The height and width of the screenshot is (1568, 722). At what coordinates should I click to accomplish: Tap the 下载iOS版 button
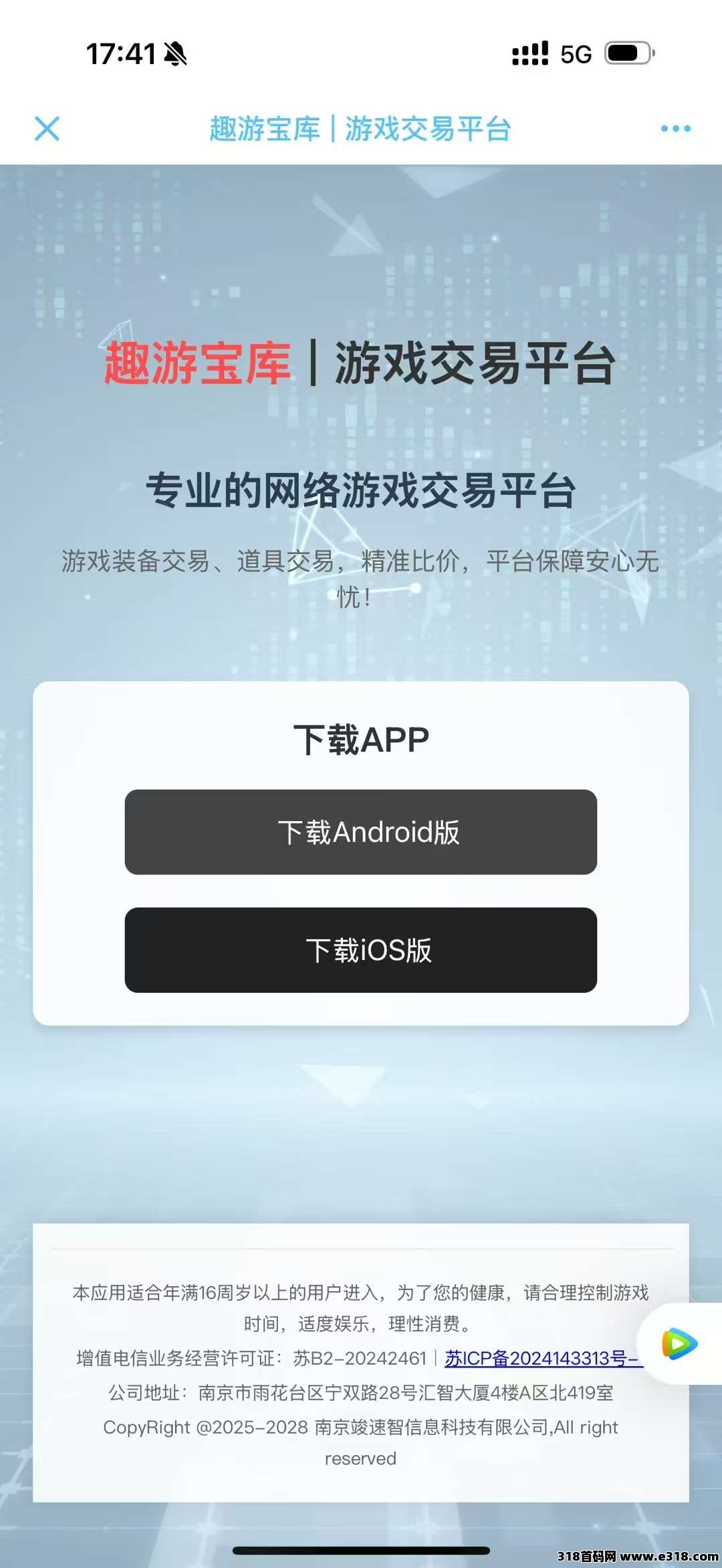[x=360, y=949]
